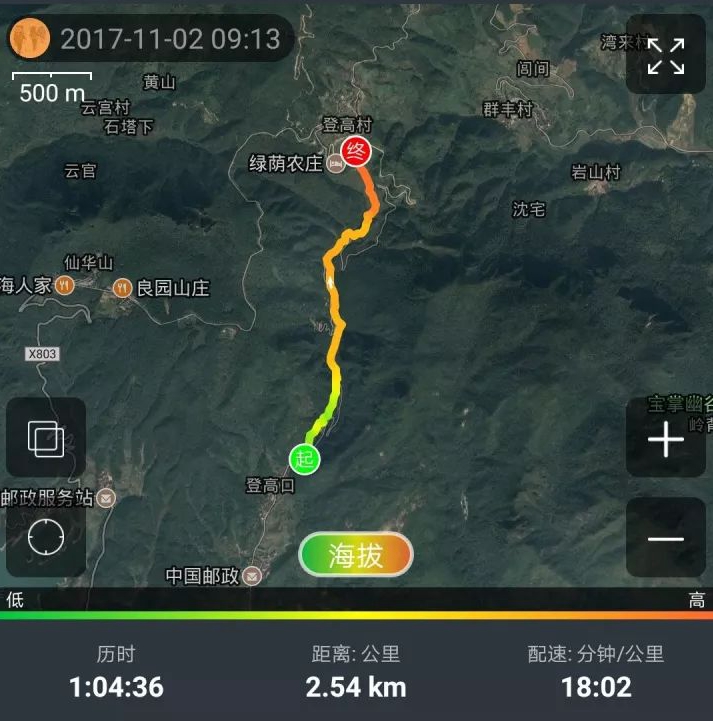Toggle the 海拔 elevation coloring
The width and height of the screenshot is (713, 721).
coord(356,556)
